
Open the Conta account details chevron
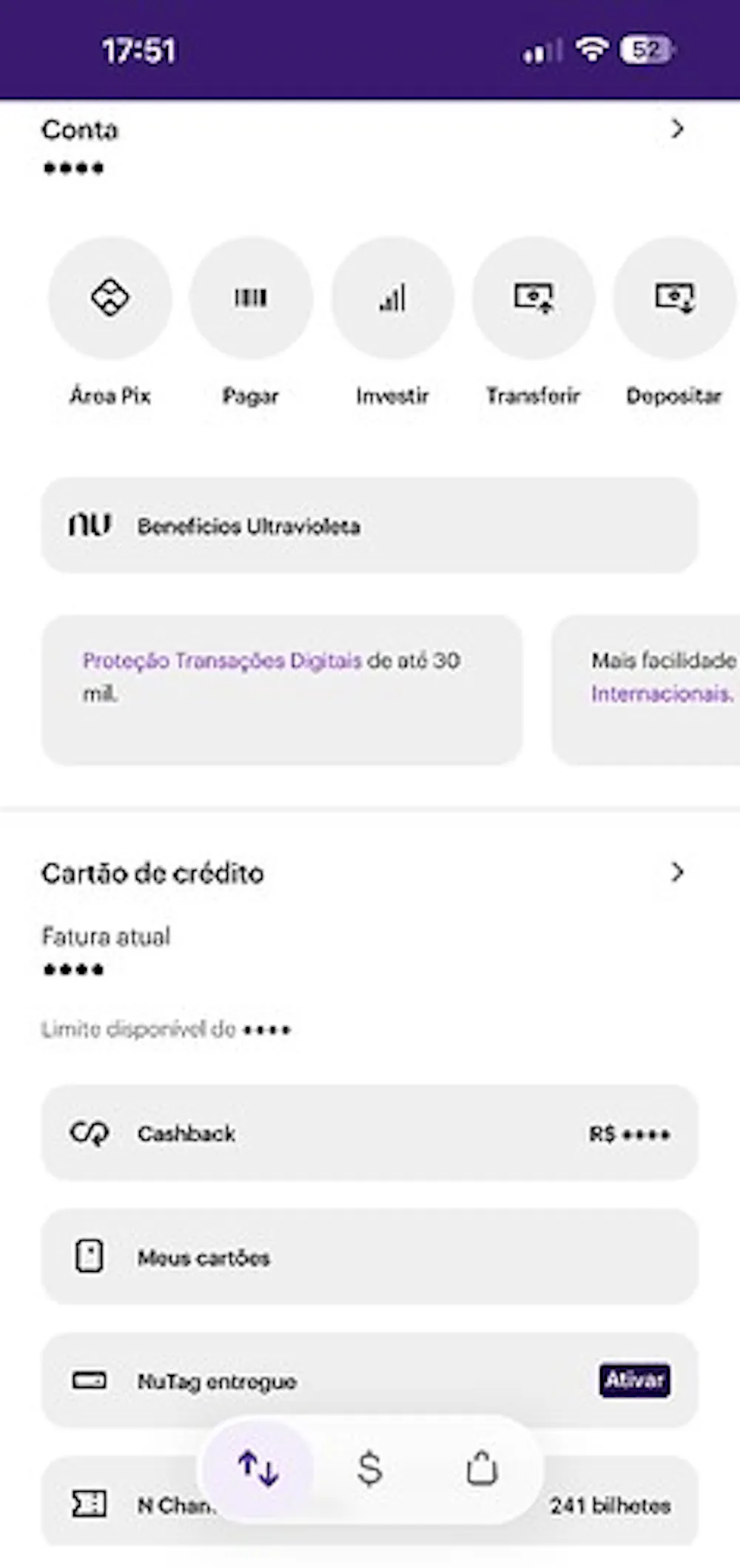(676, 129)
